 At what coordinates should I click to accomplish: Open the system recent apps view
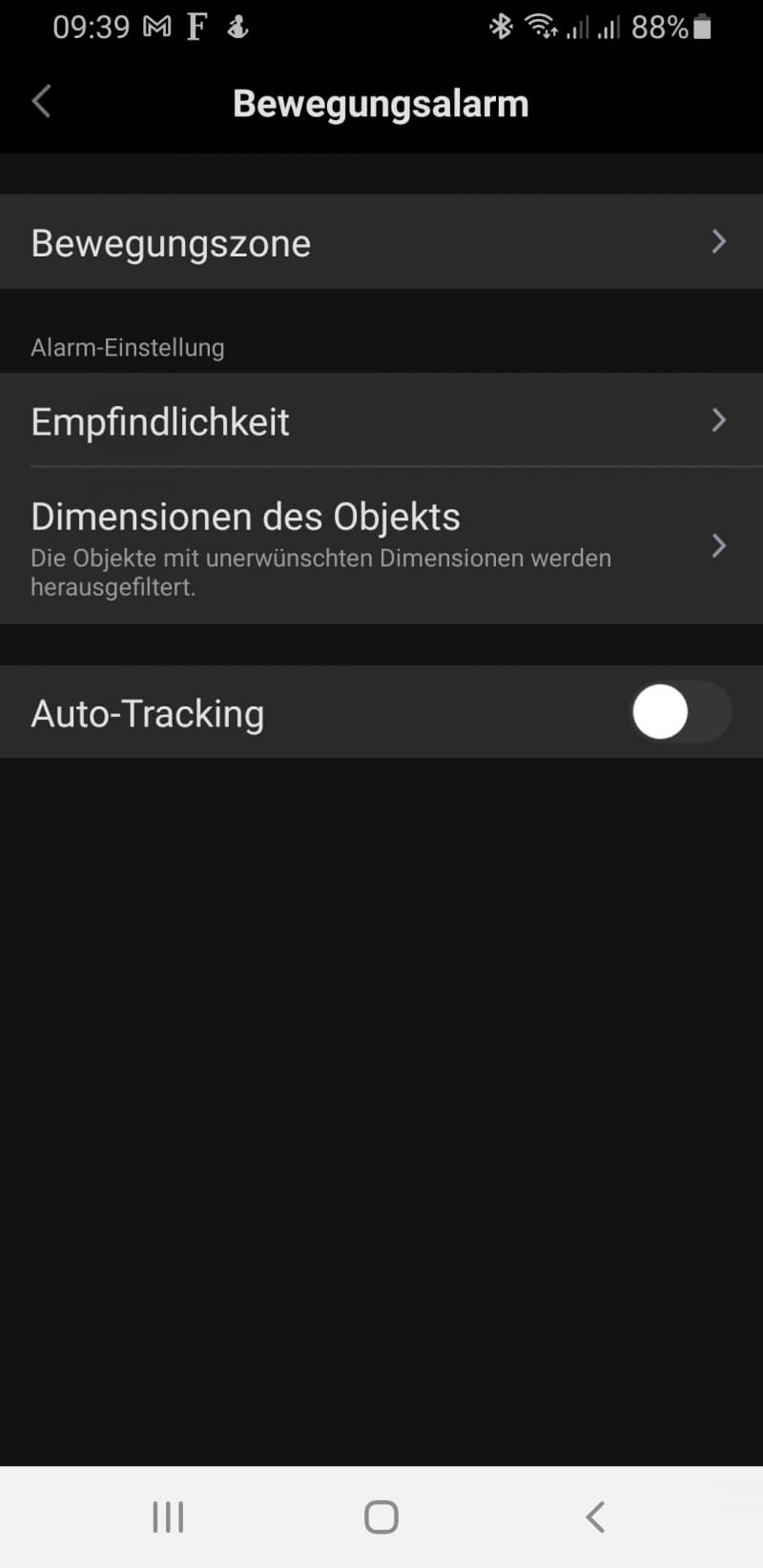tap(168, 1517)
